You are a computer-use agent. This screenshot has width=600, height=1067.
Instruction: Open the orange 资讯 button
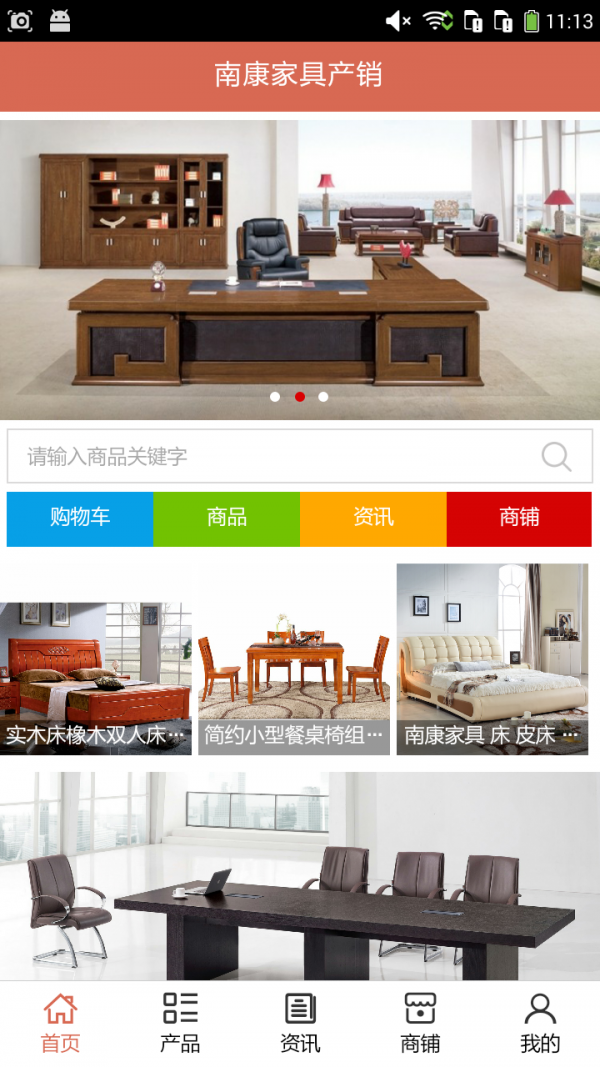tap(373, 518)
